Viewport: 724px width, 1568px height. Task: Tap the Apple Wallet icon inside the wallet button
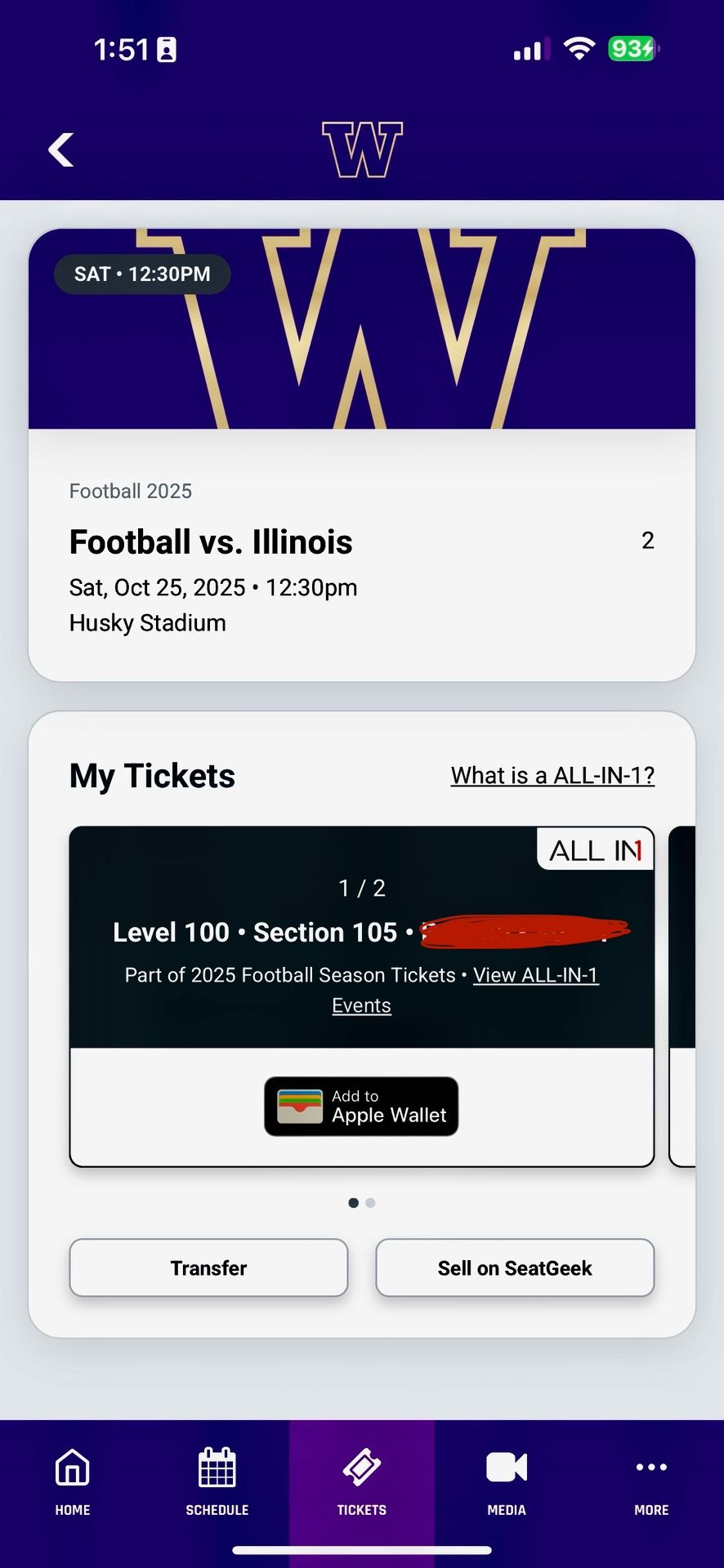(x=301, y=1107)
